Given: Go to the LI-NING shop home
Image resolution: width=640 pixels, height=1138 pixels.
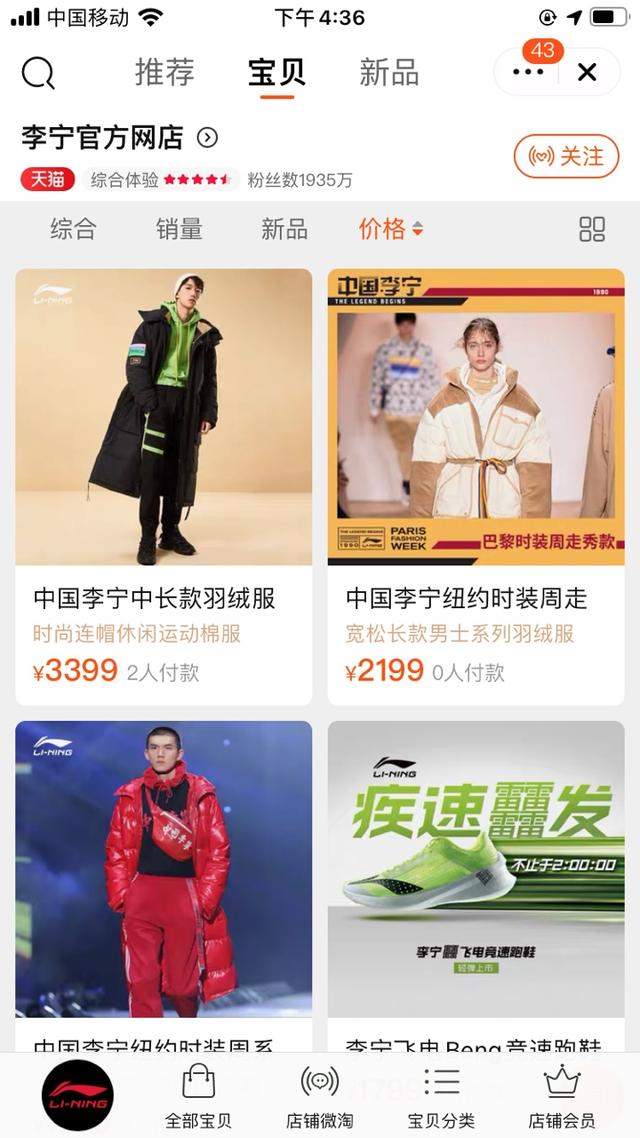Looking at the screenshot, I should tap(77, 1096).
